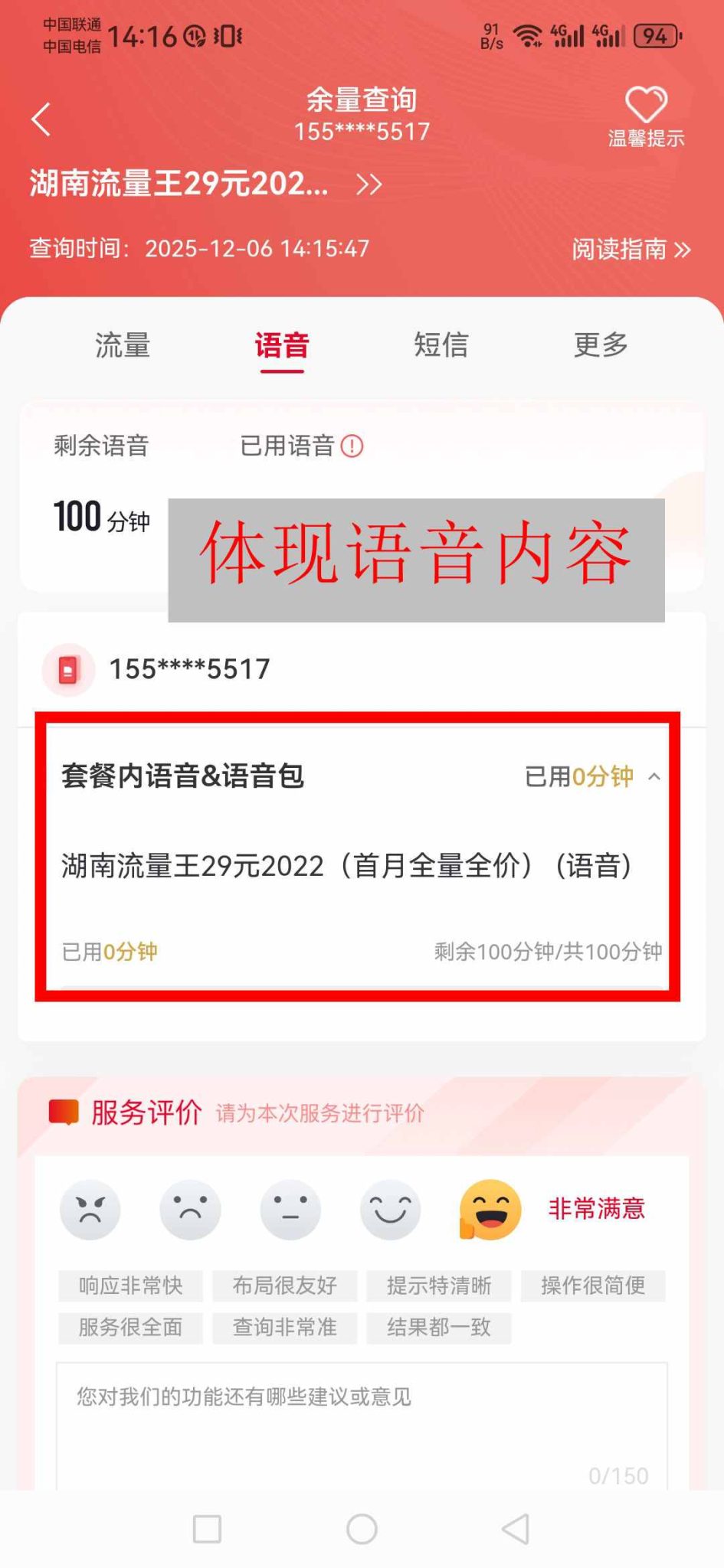
Task: Select the angry face rating emoji
Action: pyautogui.click(x=91, y=1210)
